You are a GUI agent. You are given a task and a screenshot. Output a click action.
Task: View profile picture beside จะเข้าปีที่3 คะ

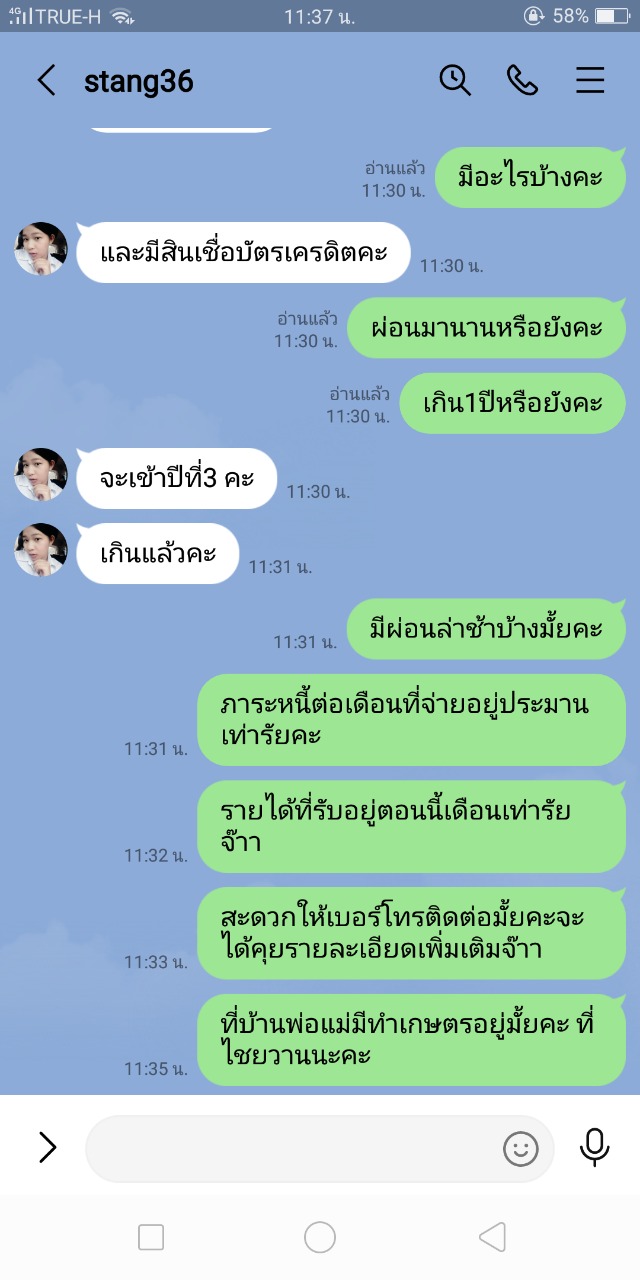pyautogui.click(x=41, y=475)
